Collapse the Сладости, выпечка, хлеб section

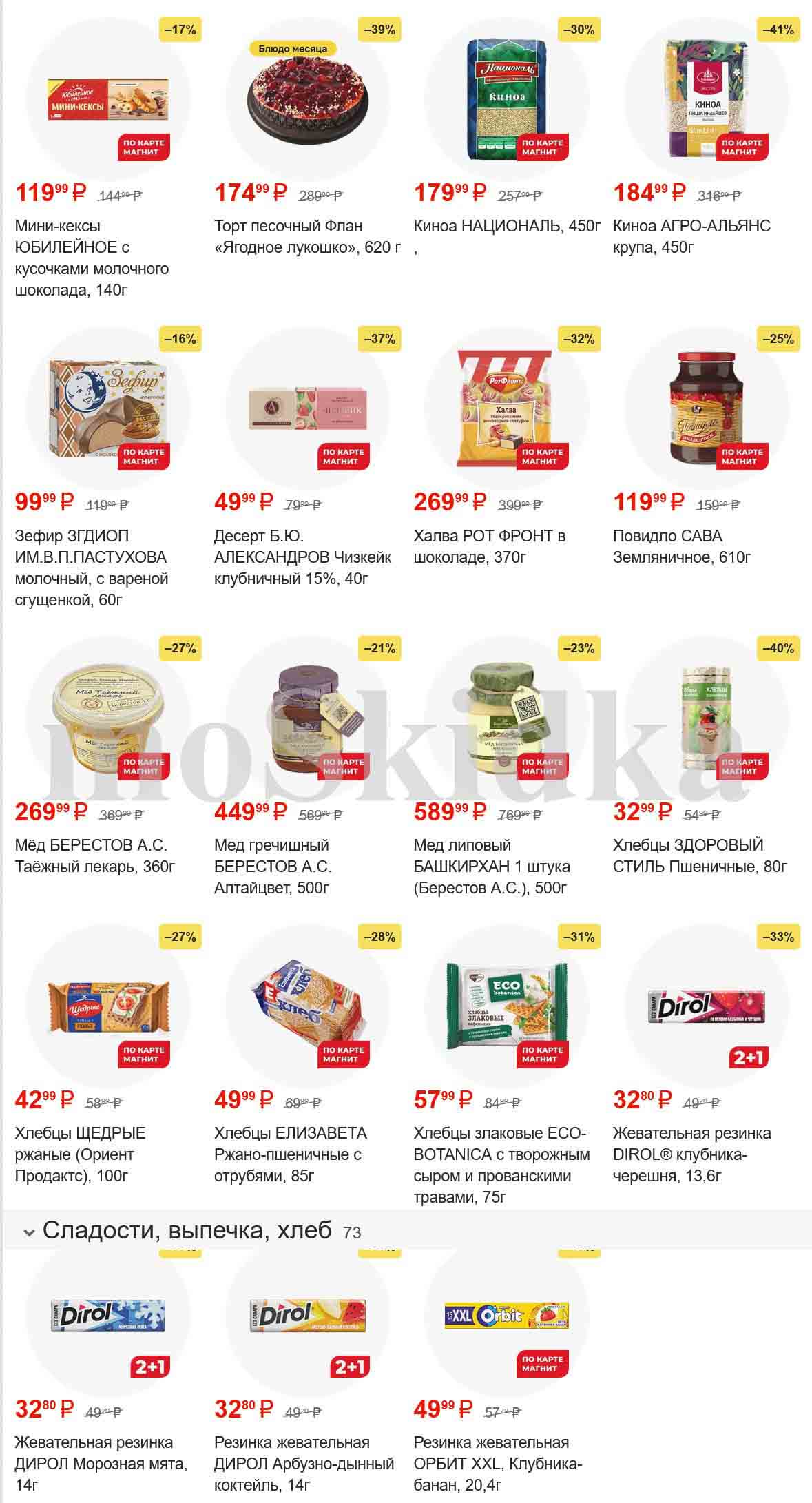coord(29,1232)
